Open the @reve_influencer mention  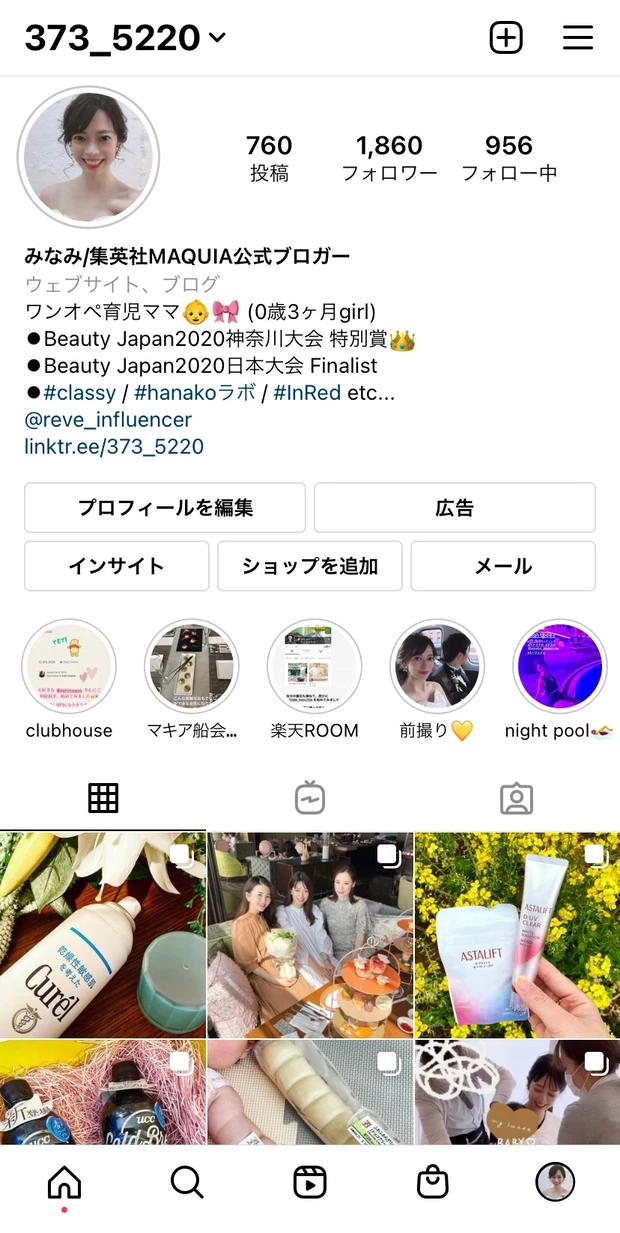tap(108, 420)
